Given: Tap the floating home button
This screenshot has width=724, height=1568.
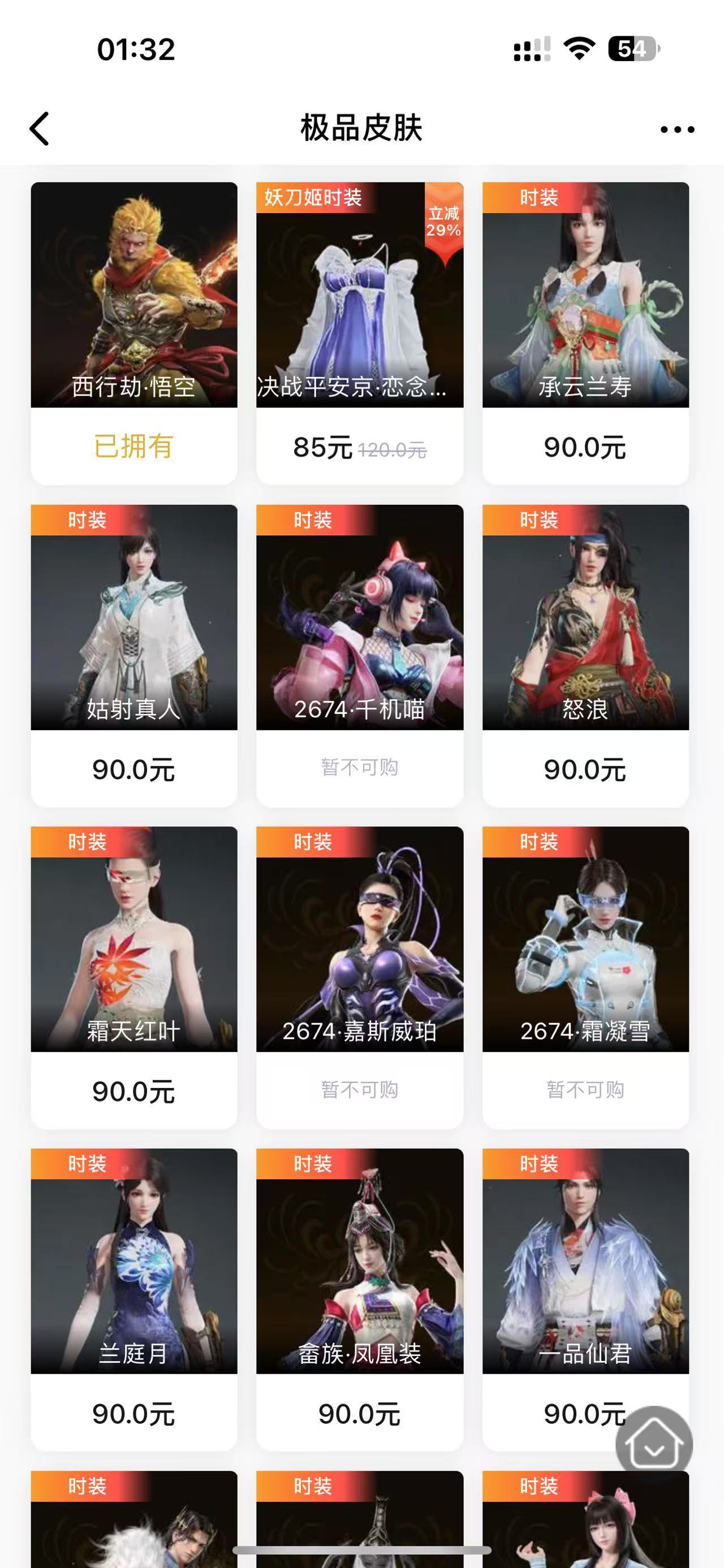Looking at the screenshot, I should tap(653, 1444).
